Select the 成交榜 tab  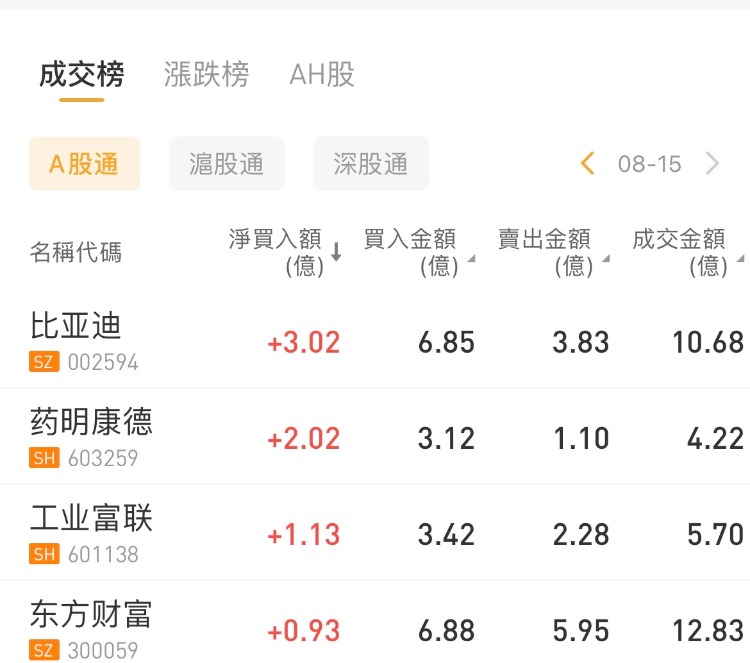click(82, 75)
